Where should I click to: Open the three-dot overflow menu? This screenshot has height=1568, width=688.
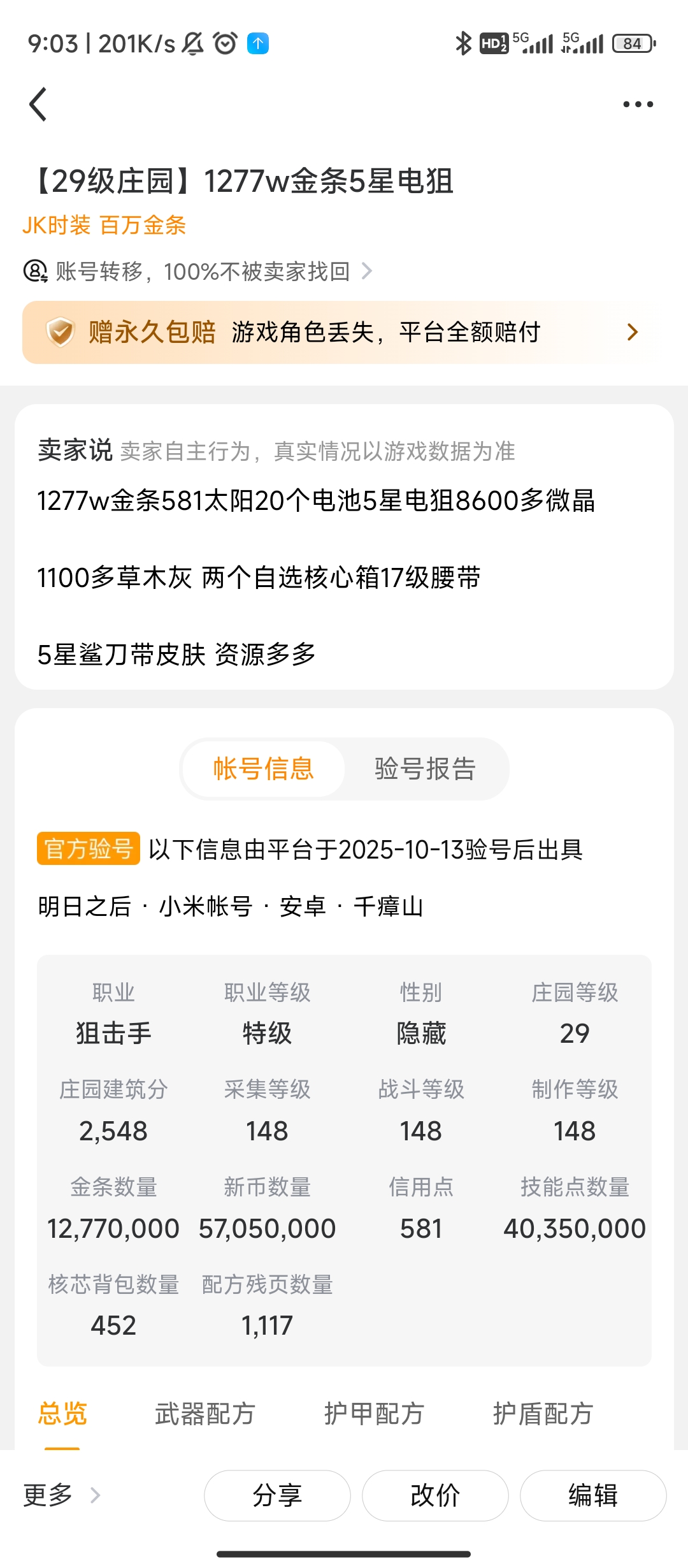[638, 105]
